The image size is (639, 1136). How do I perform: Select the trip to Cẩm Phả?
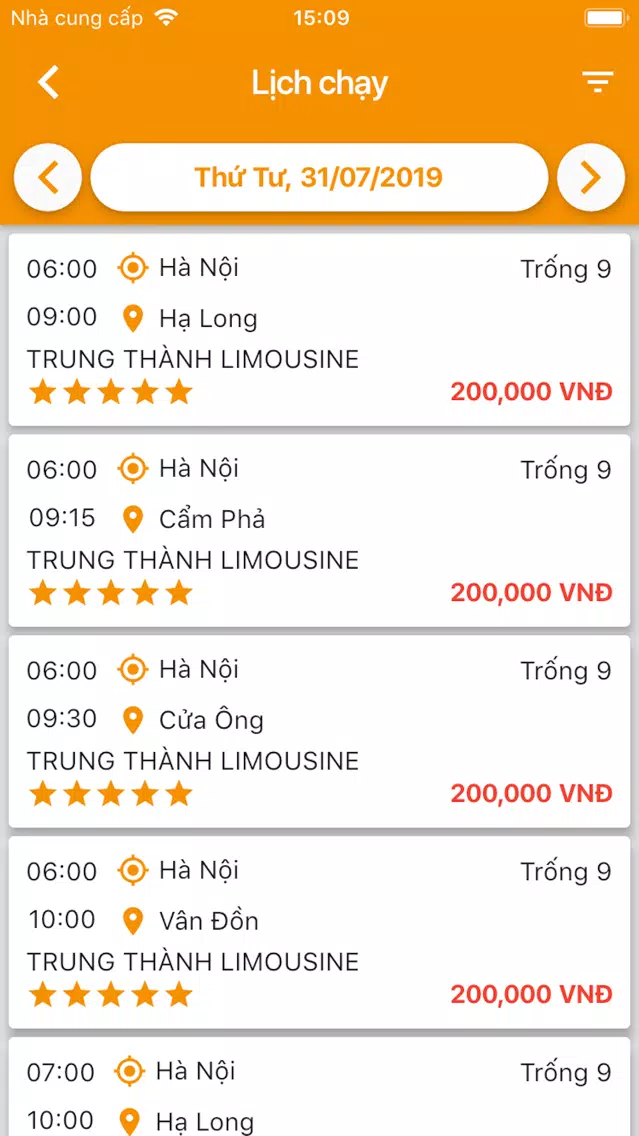[x=320, y=530]
